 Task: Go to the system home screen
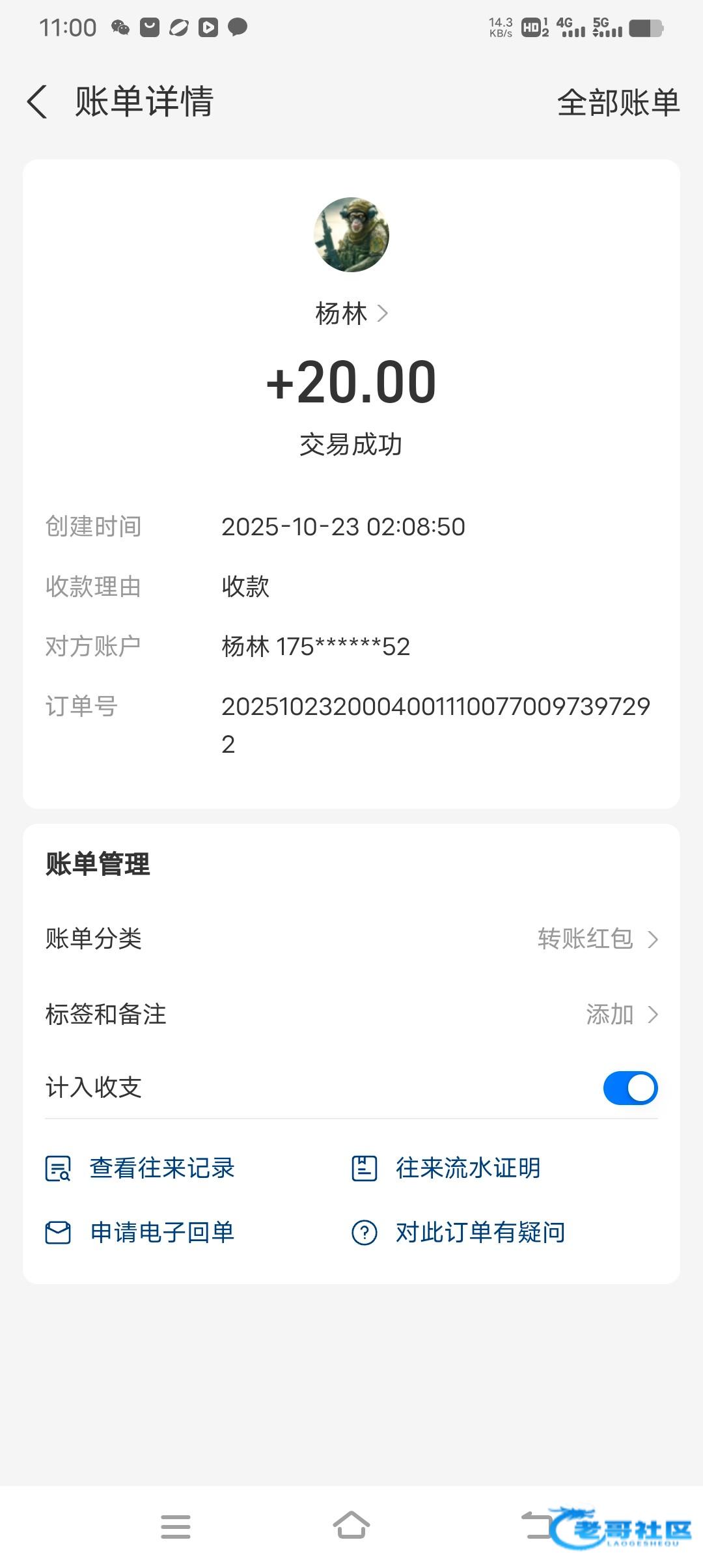tap(351, 1526)
